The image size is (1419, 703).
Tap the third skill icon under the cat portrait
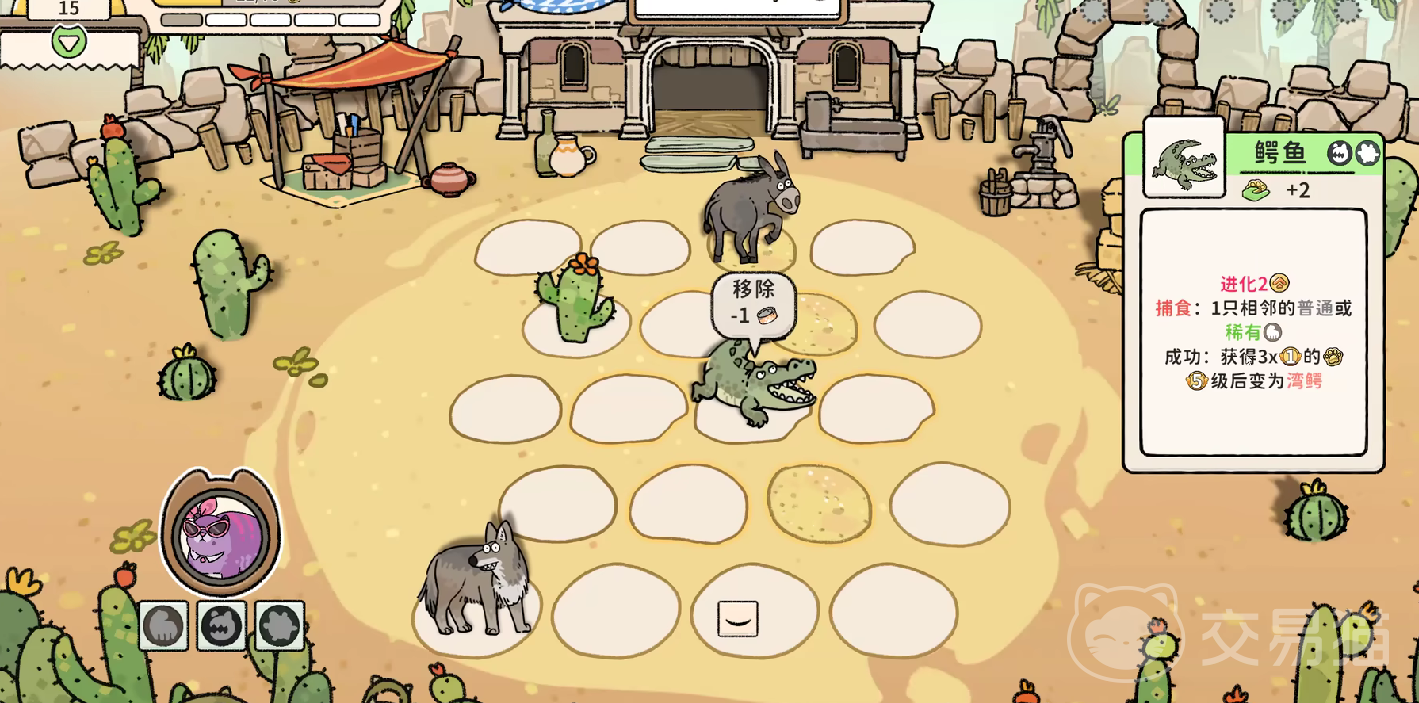coord(279,625)
